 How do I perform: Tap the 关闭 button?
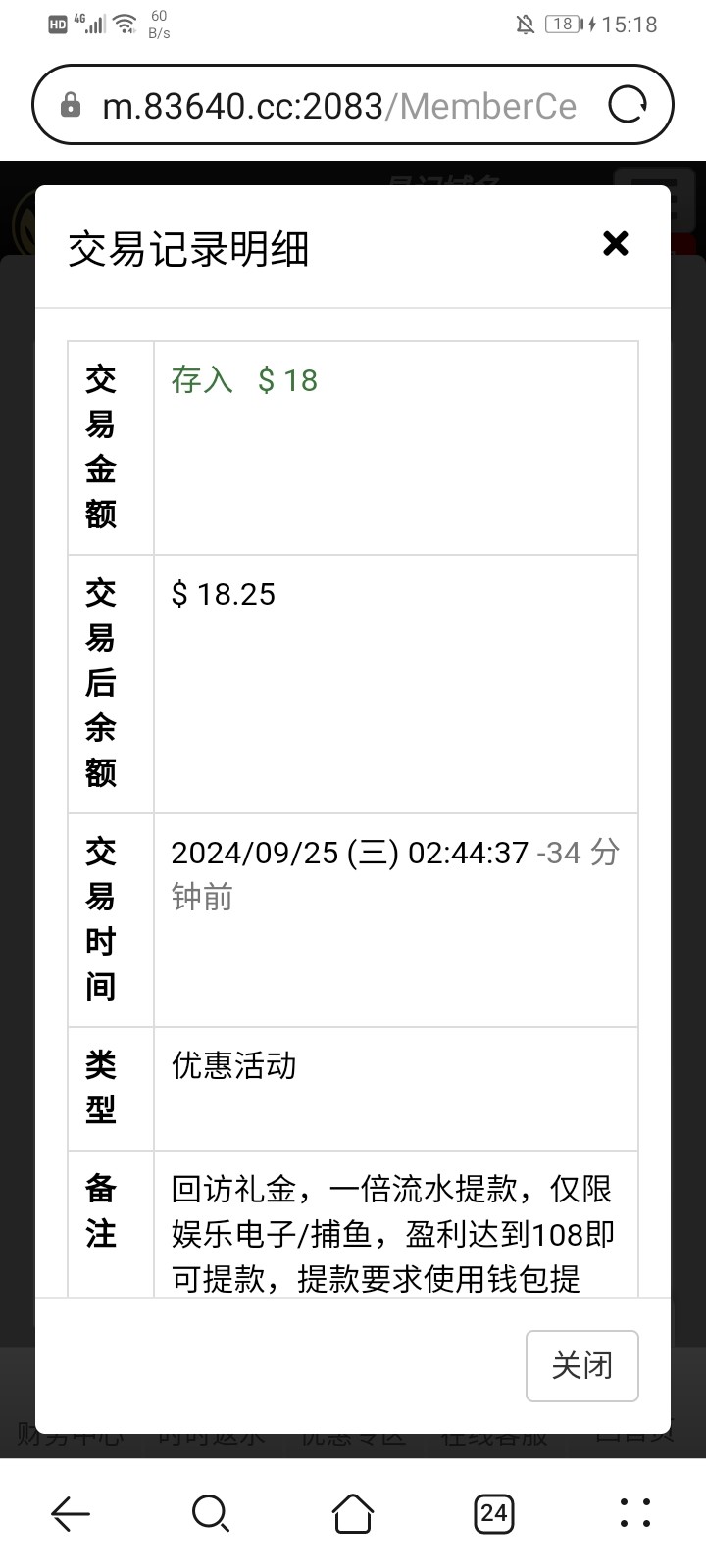(x=581, y=1365)
